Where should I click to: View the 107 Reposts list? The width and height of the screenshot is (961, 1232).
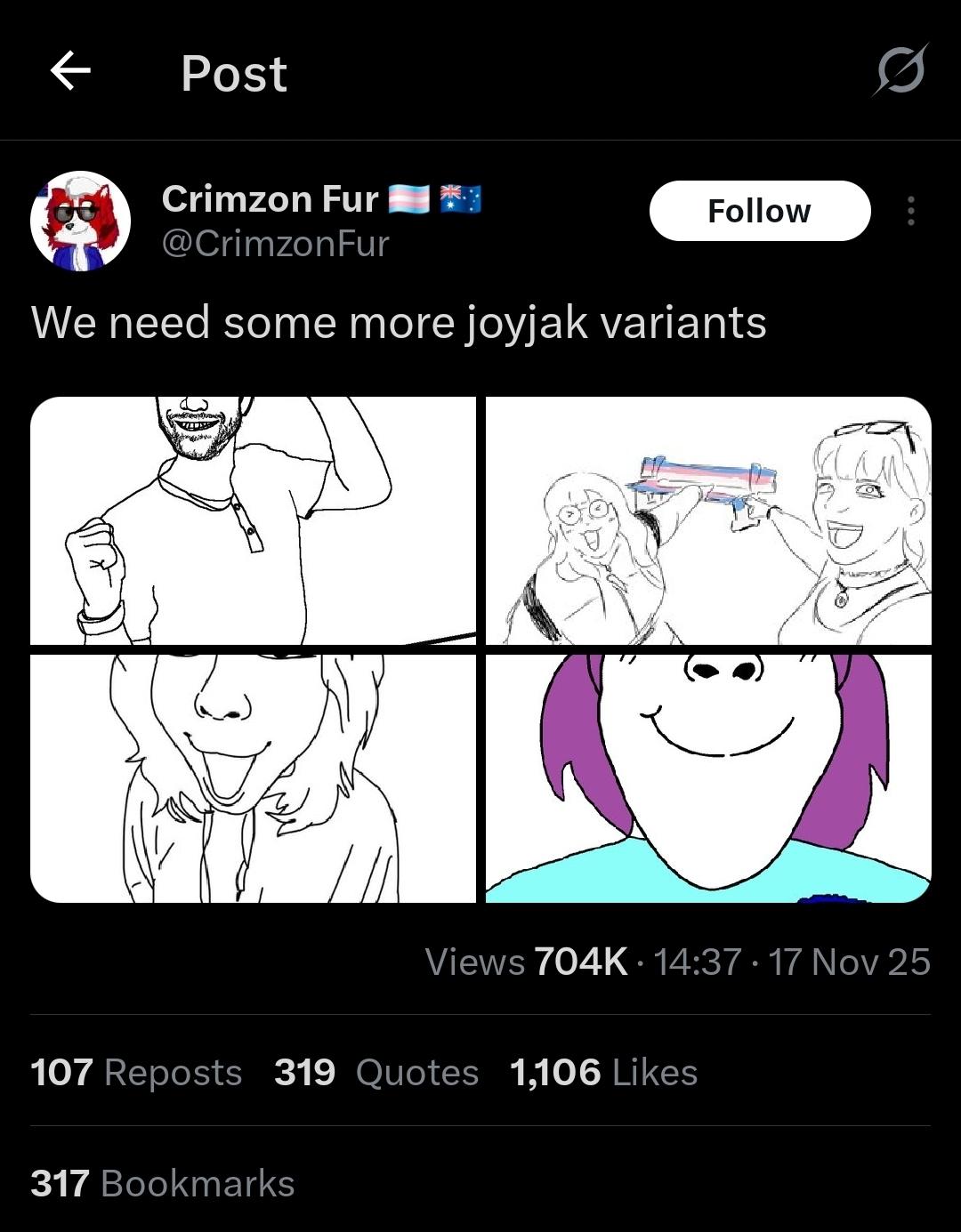(136, 1072)
